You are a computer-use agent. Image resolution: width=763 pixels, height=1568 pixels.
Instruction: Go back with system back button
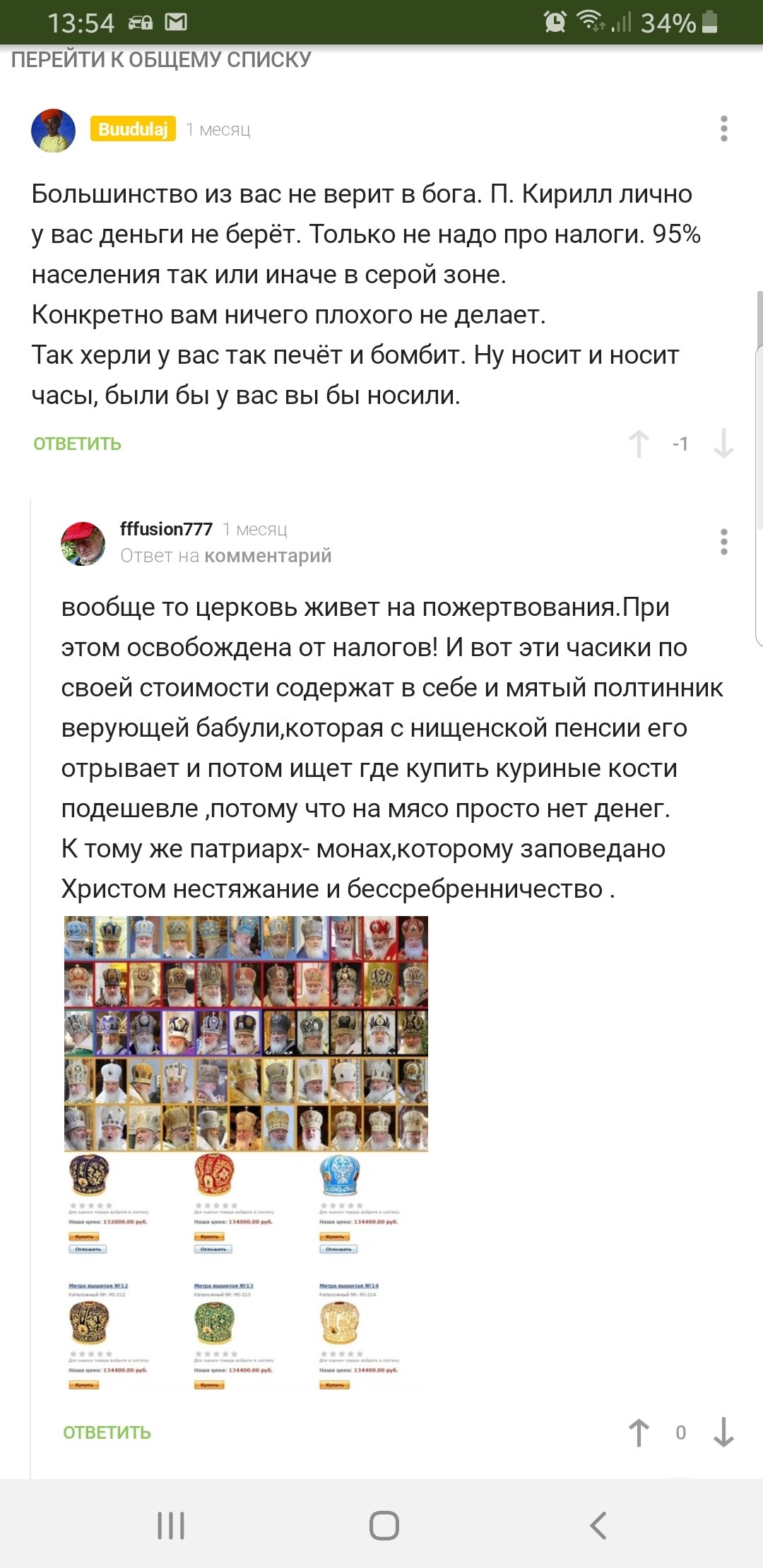[598, 1526]
